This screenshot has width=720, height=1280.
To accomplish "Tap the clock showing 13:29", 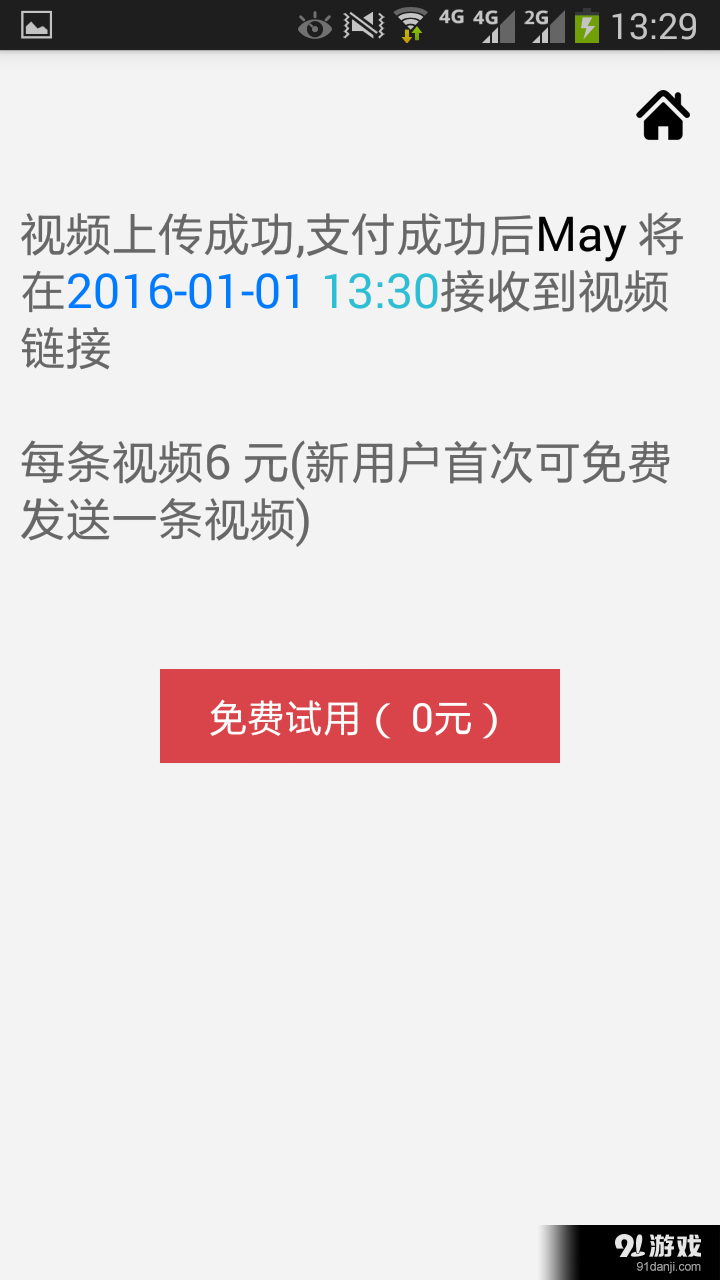I will pyautogui.click(x=655, y=26).
